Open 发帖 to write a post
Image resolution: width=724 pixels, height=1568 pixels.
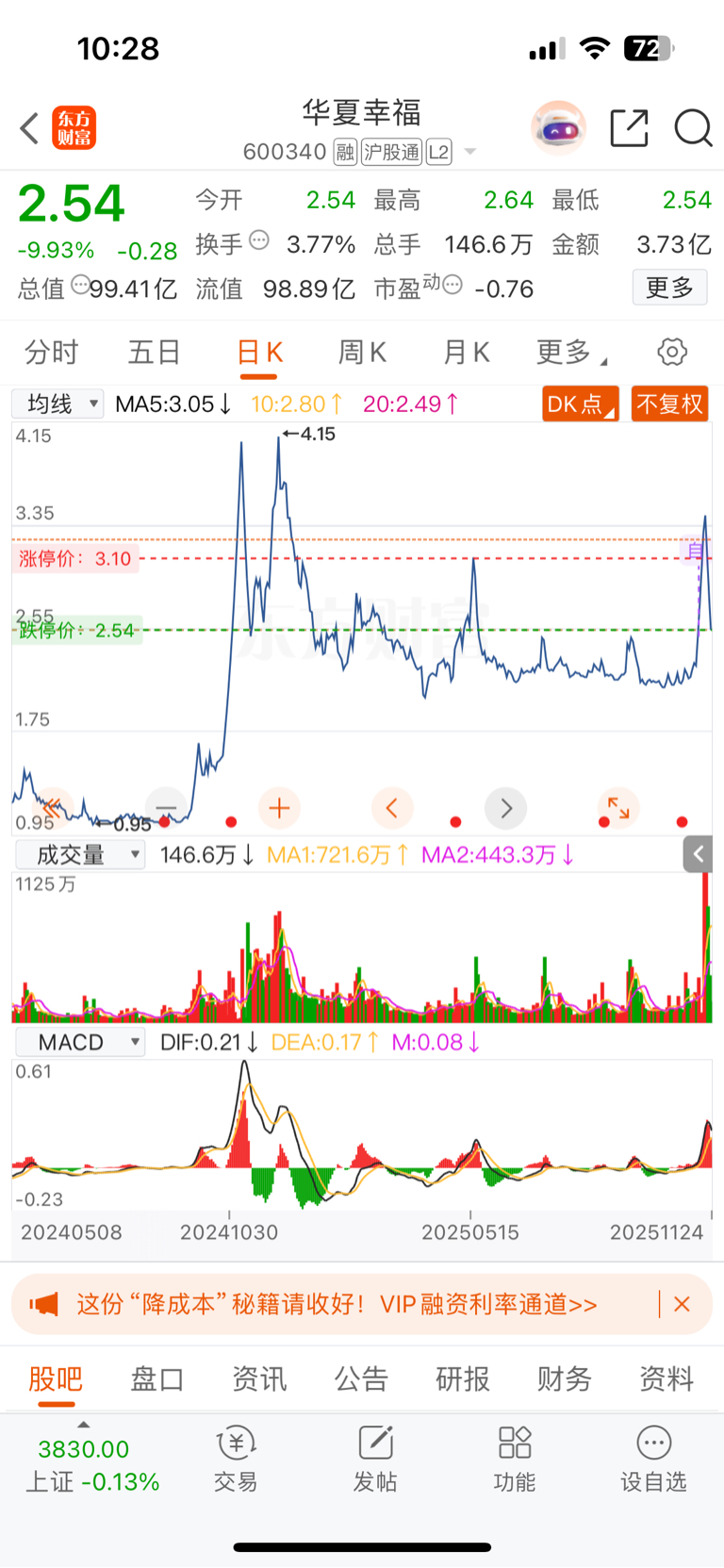point(375,1459)
